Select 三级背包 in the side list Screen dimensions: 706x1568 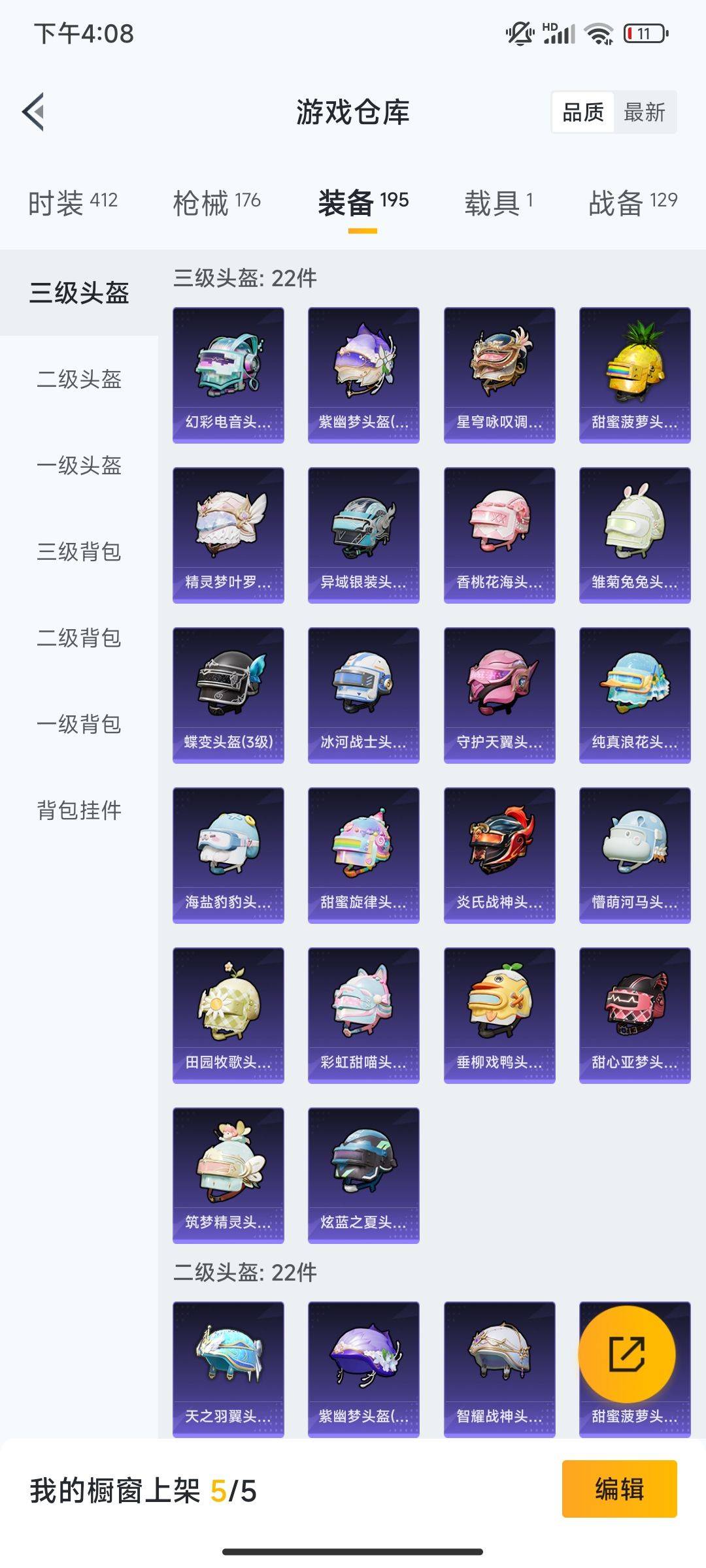point(79,551)
